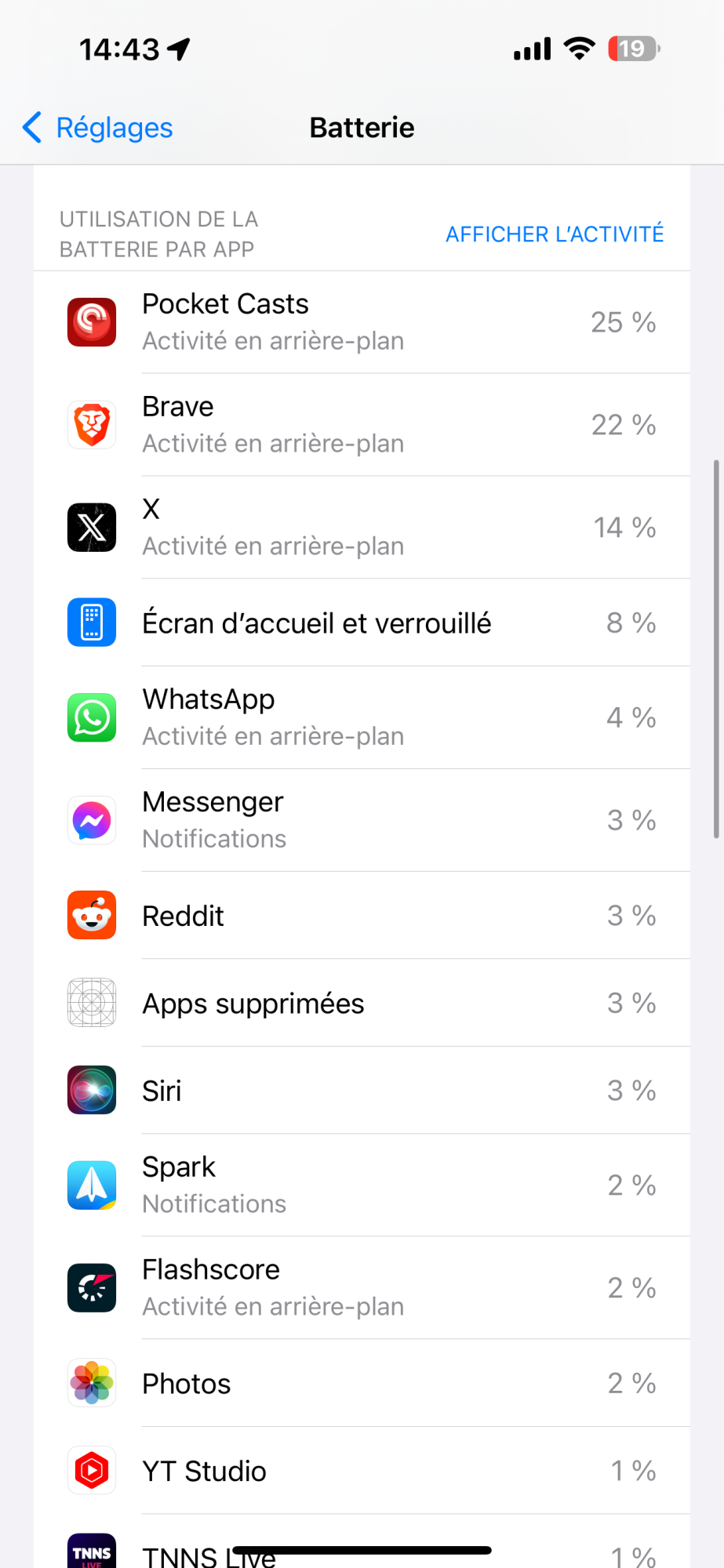The height and width of the screenshot is (1568, 724).
Task: Tap the WhatsApp battery usage row
Action: (362, 717)
